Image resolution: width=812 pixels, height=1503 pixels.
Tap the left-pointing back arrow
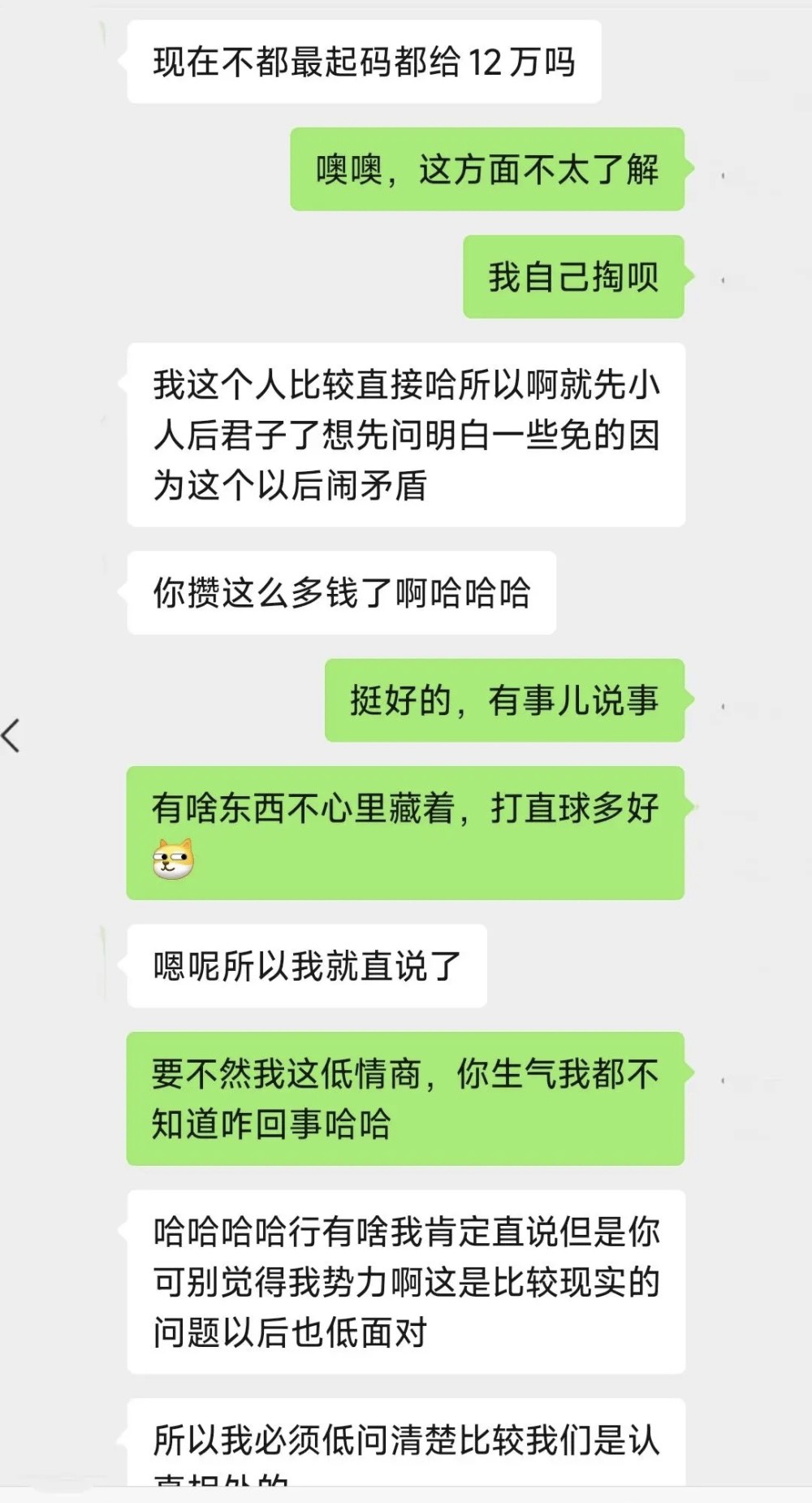click(11, 735)
